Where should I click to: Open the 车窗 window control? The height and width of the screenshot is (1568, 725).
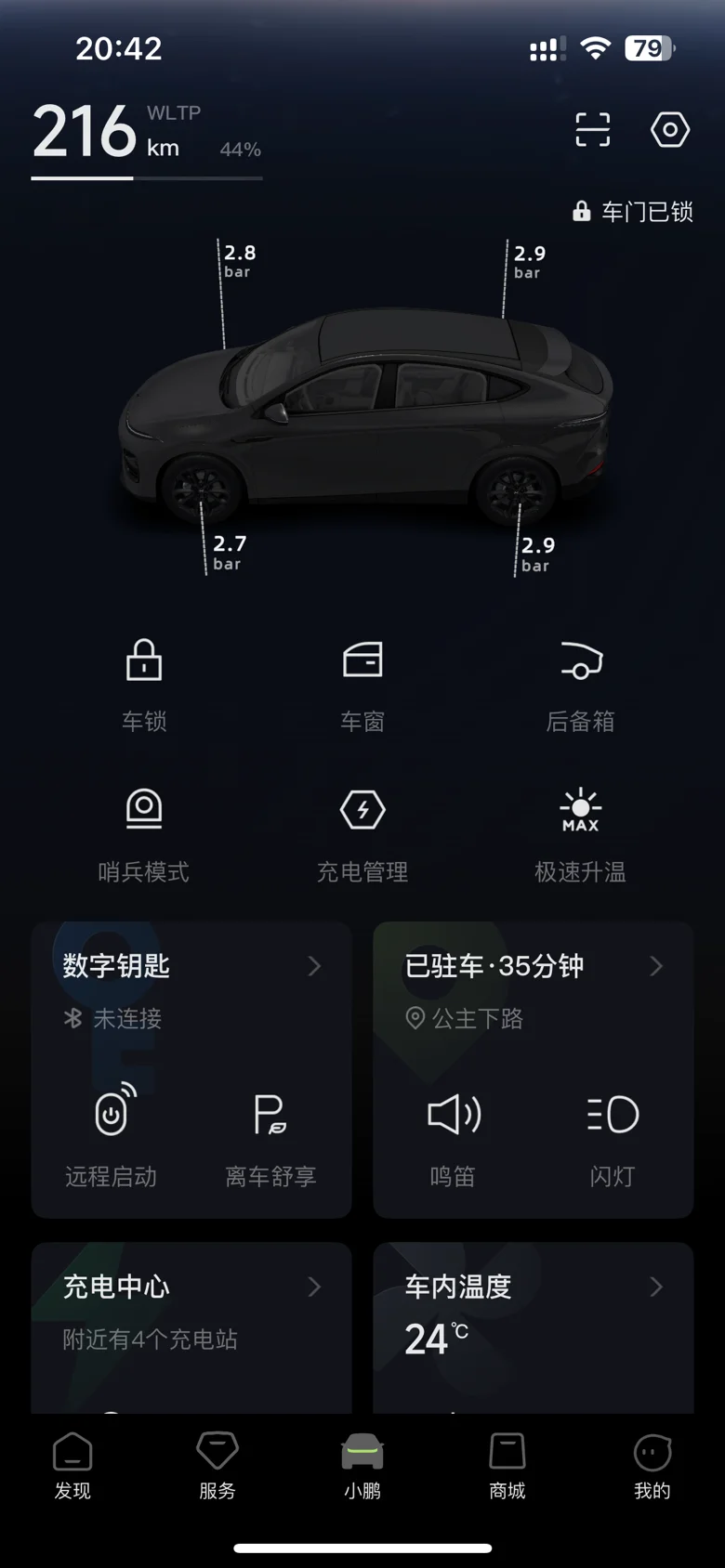[x=362, y=683]
